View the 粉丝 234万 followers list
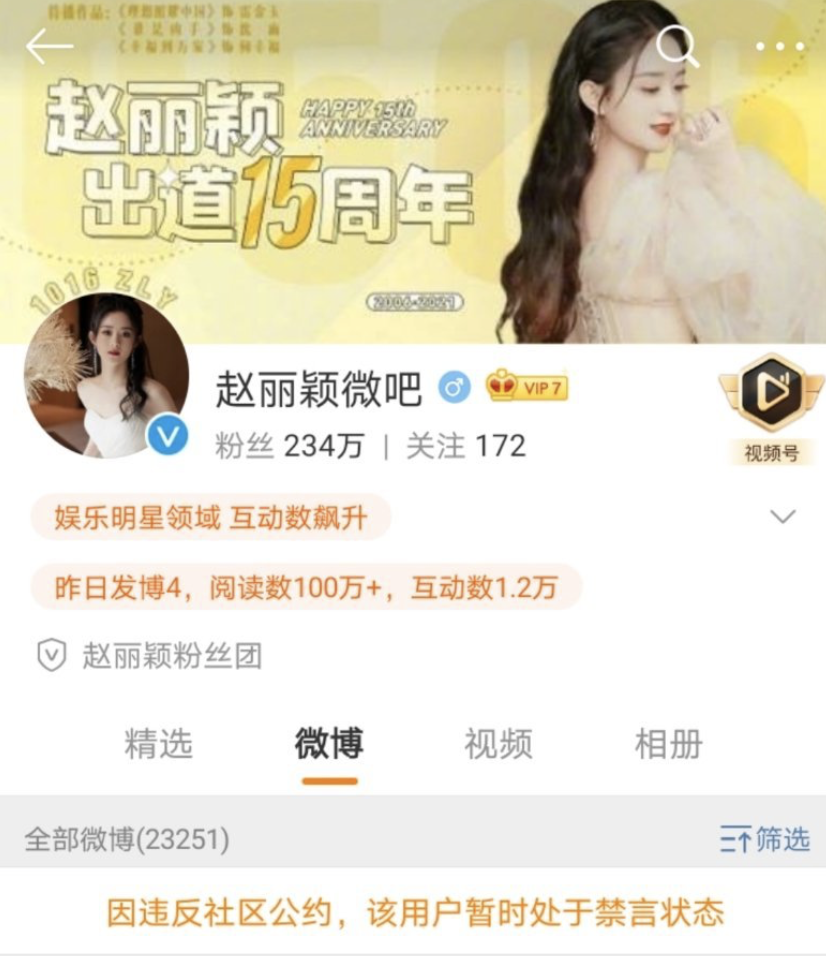 tap(289, 446)
